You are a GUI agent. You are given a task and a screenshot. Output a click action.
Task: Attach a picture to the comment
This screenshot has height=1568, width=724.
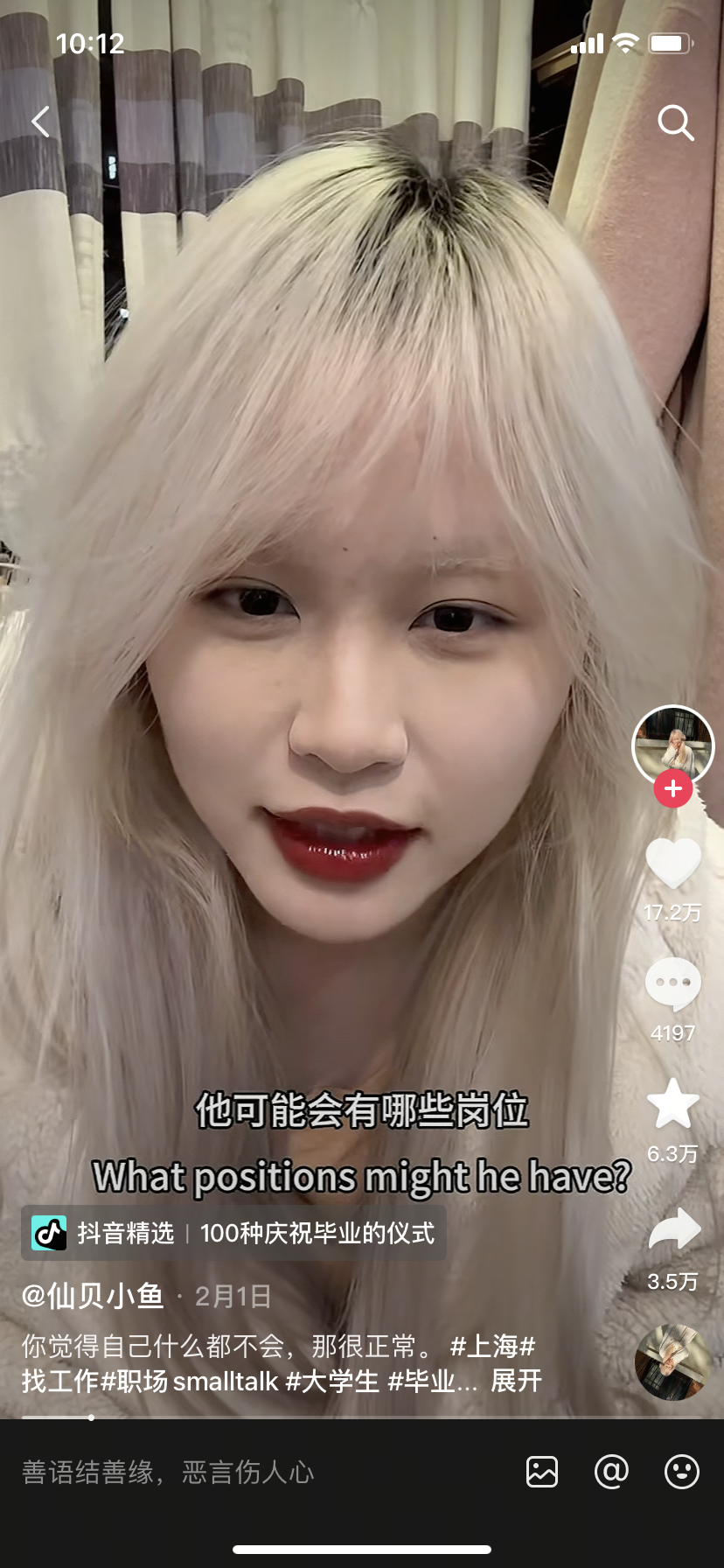pos(542,1472)
